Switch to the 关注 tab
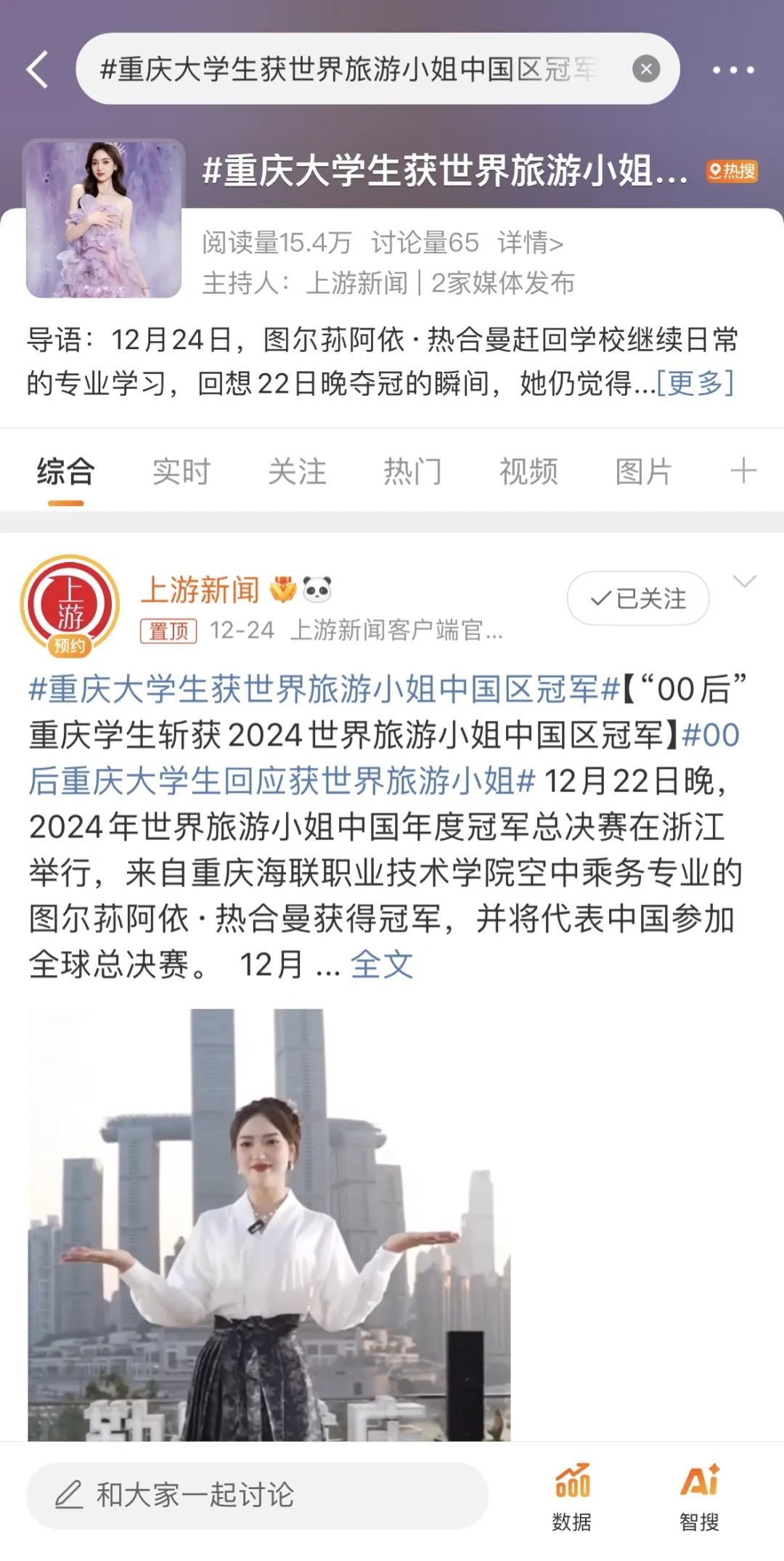 pos(297,472)
